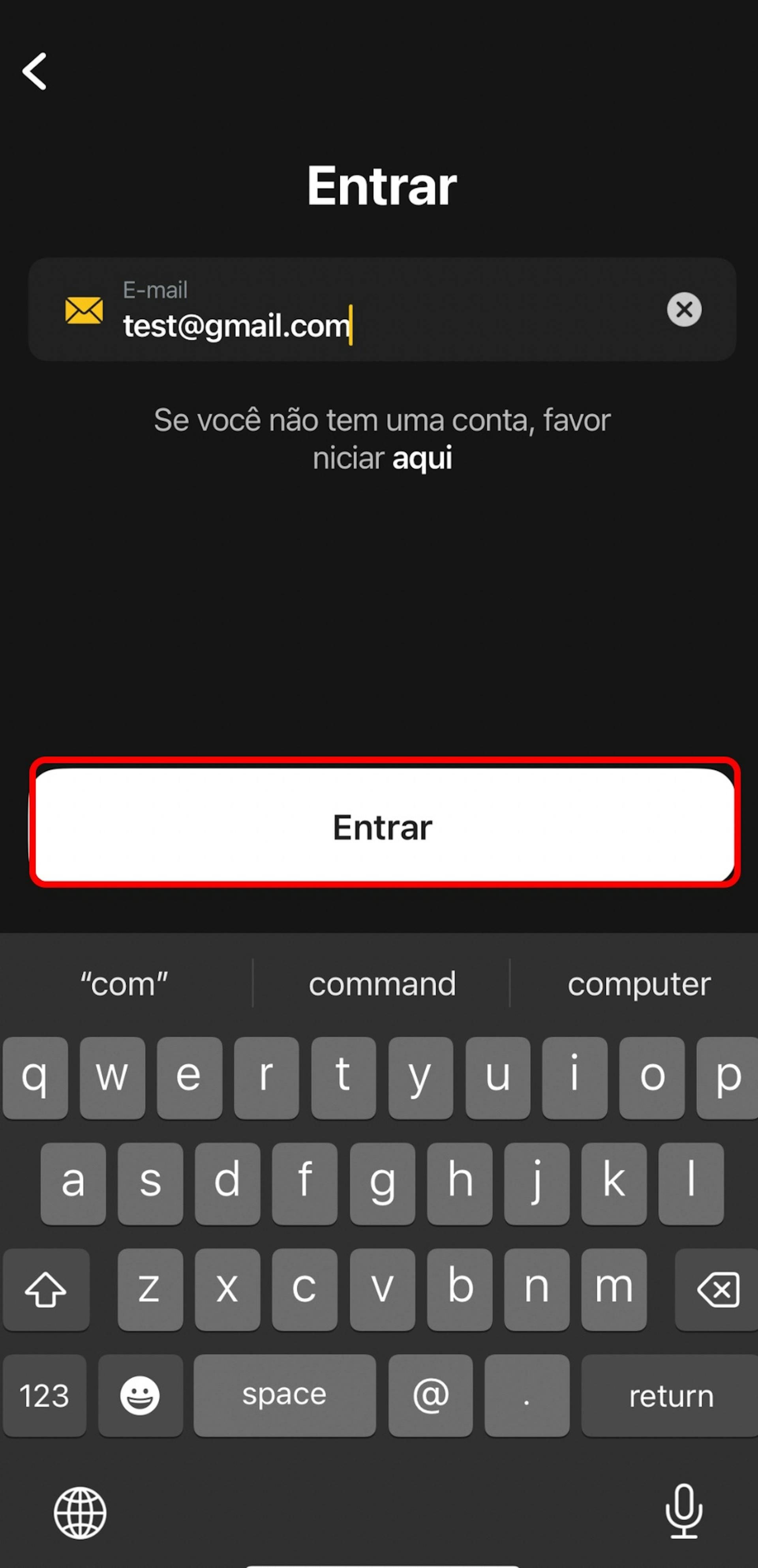Hit the keyboard return key
Viewport: 758px width, 1568px height.
pos(670,1395)
